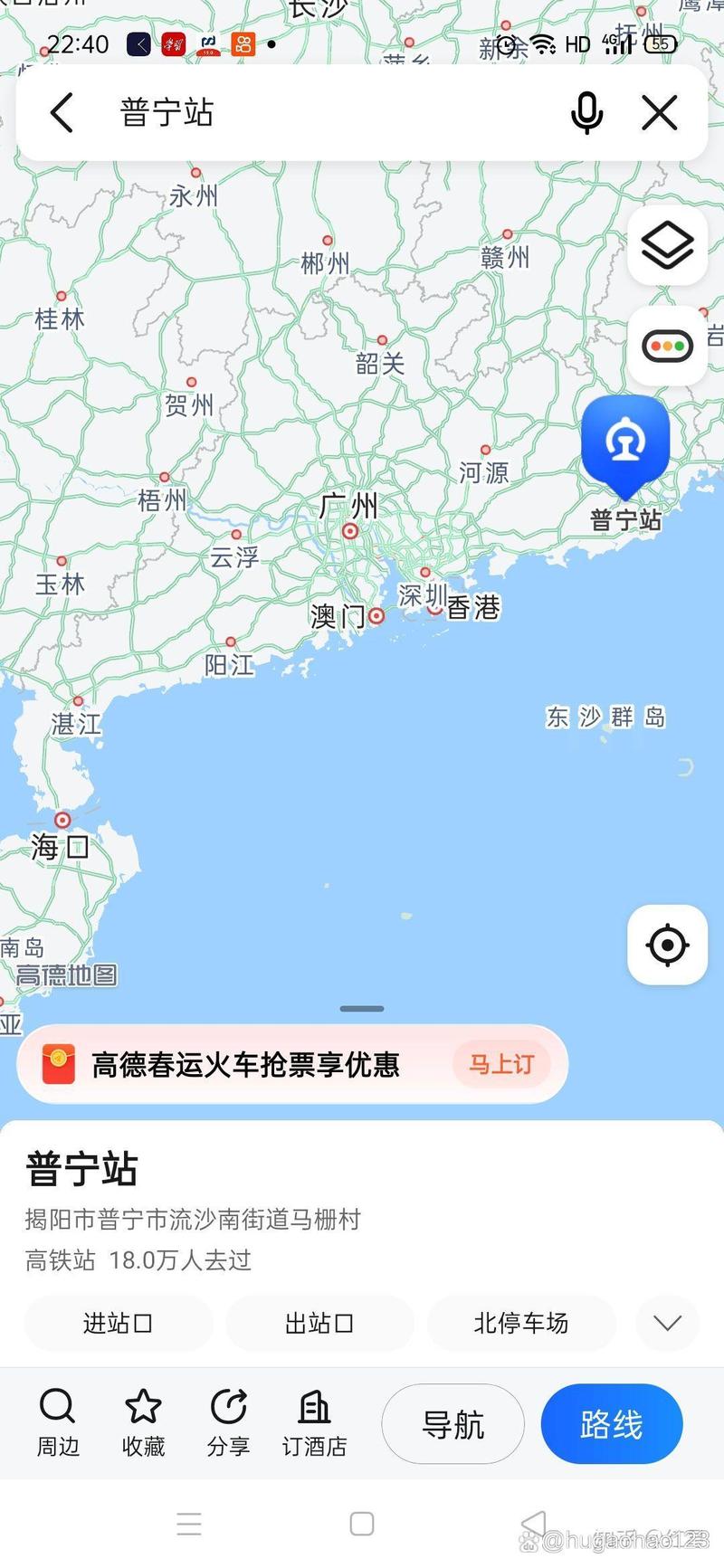
Task: Clear the search with the X icon
Action: [x=660, y=112]
